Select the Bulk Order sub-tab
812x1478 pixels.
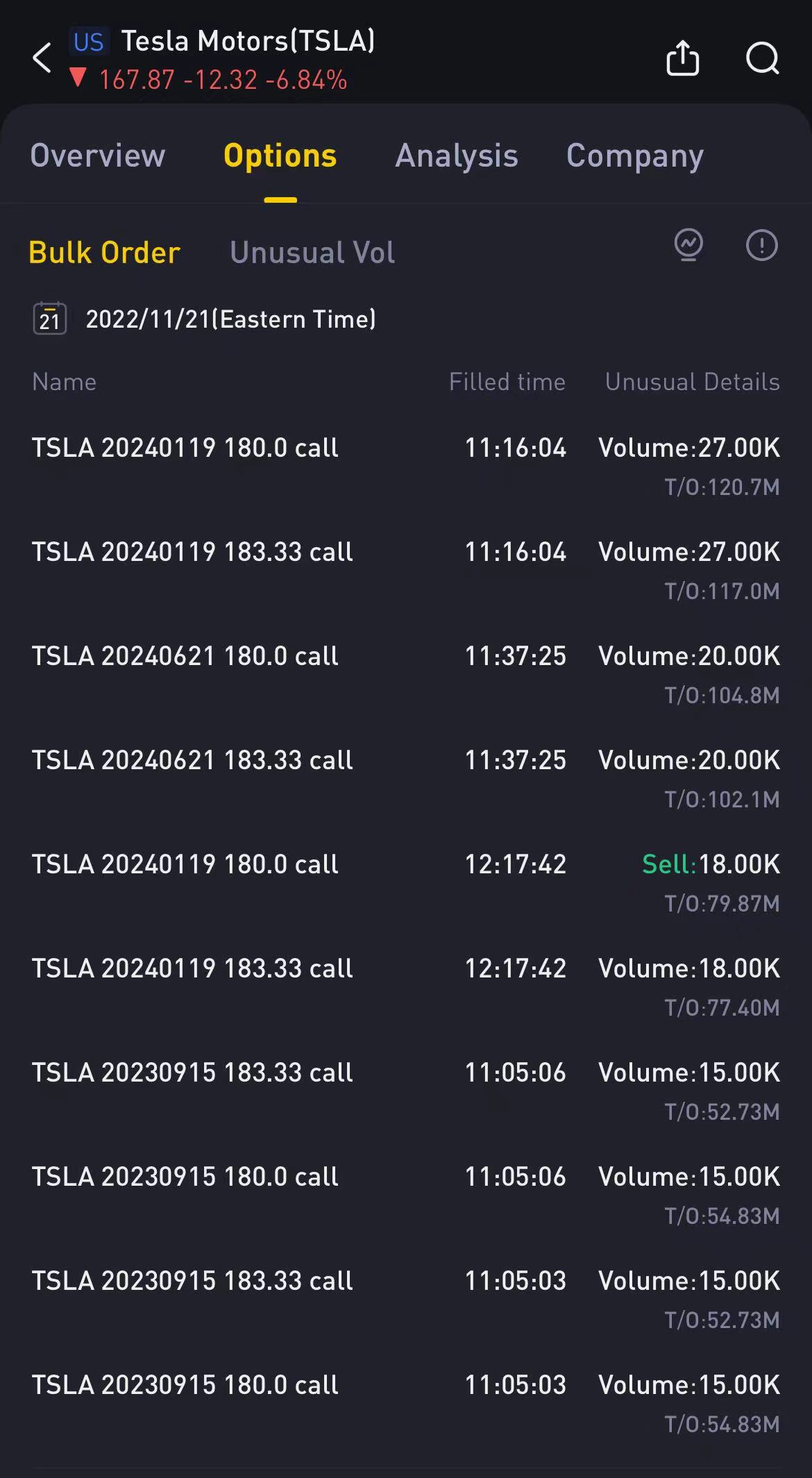coord(105,253)
